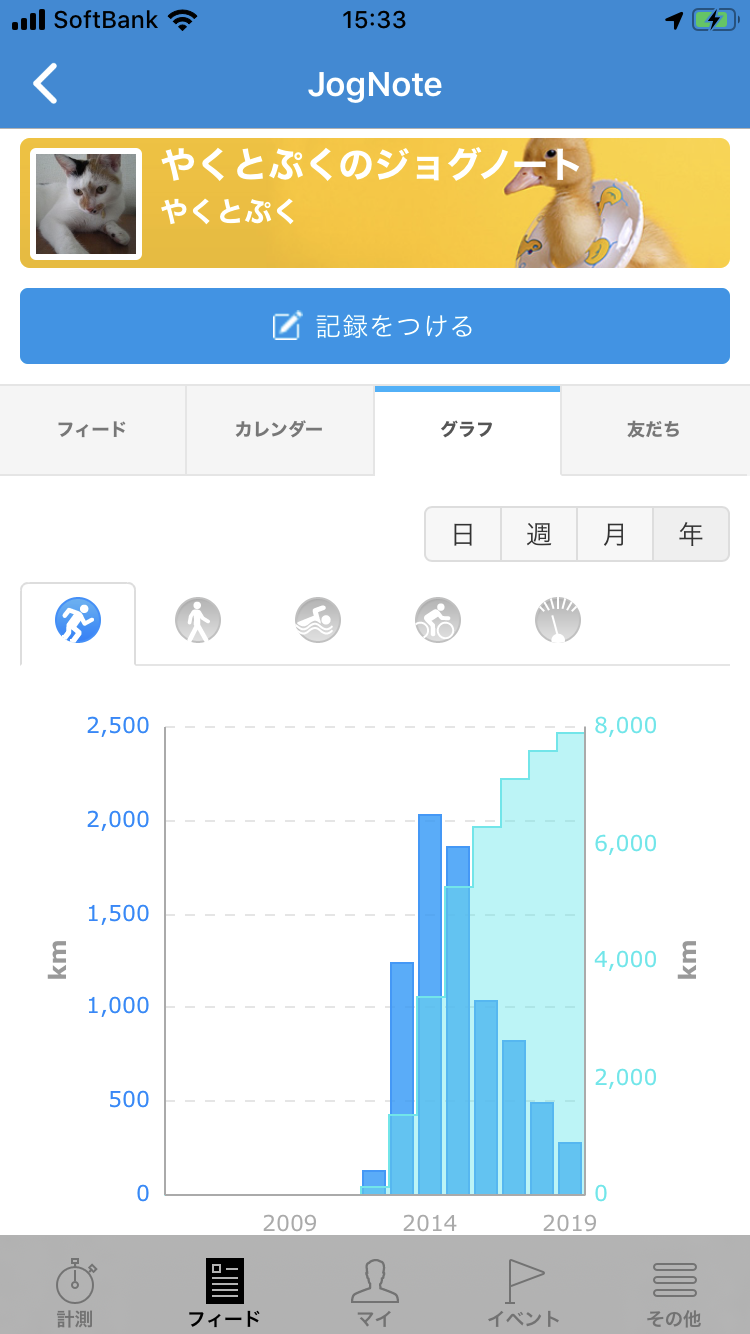Switch to the cycling activity graph
Screen dimensions: 750x1334
coord(438,621)
